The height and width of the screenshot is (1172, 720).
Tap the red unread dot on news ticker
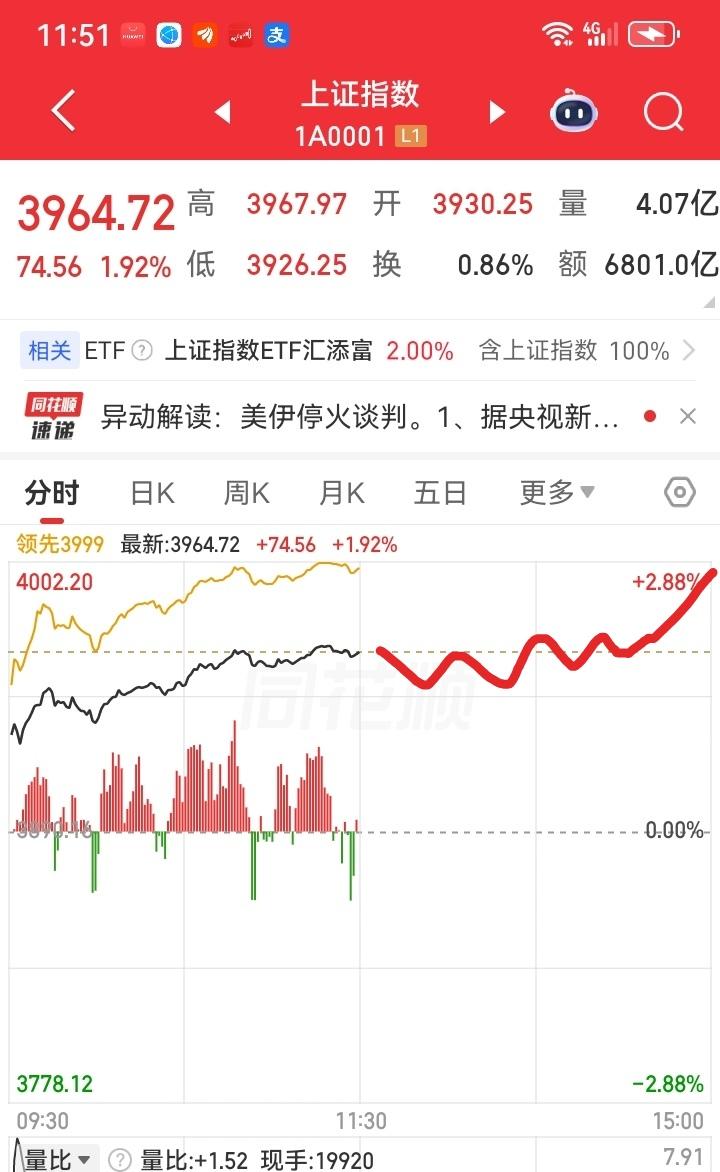[x=650, y=413]
